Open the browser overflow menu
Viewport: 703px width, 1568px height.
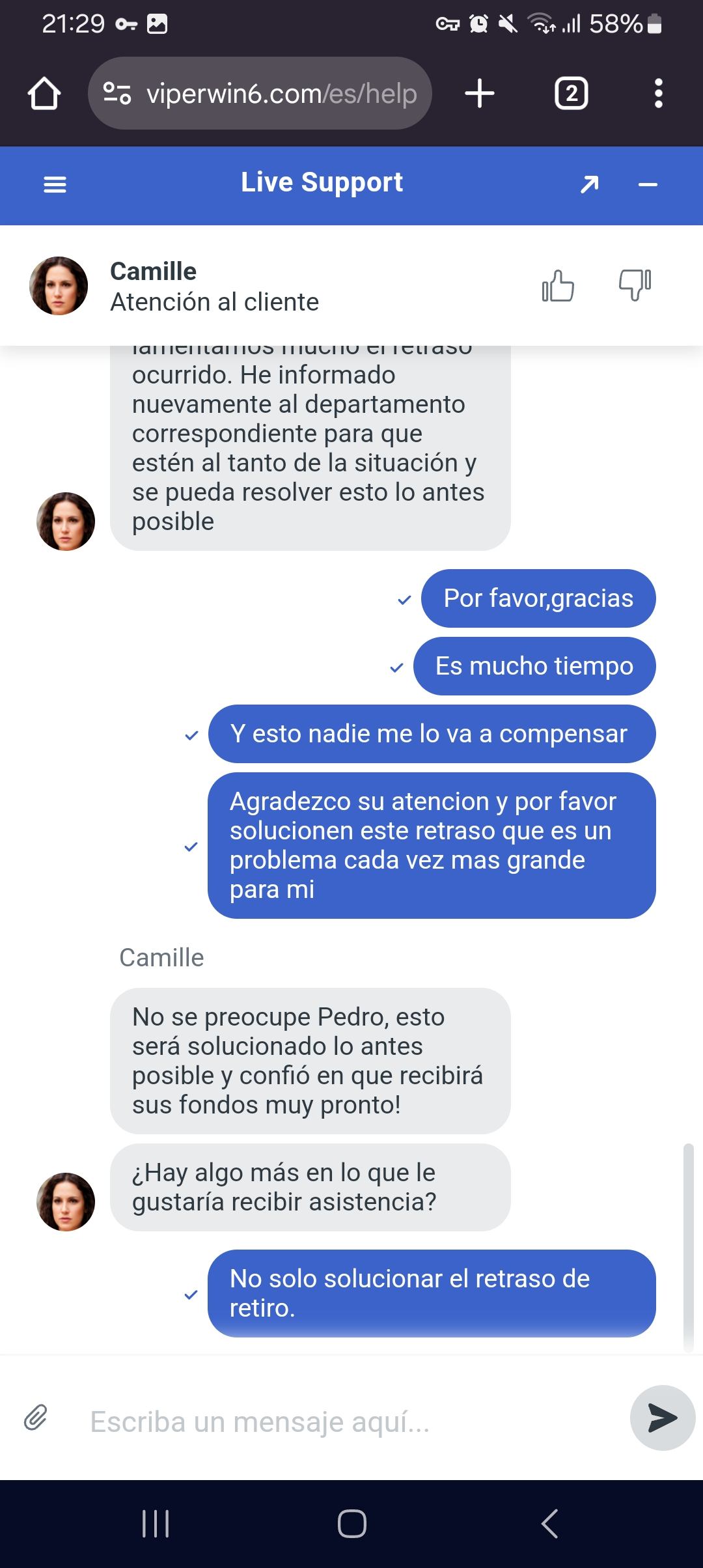[658, 94]
